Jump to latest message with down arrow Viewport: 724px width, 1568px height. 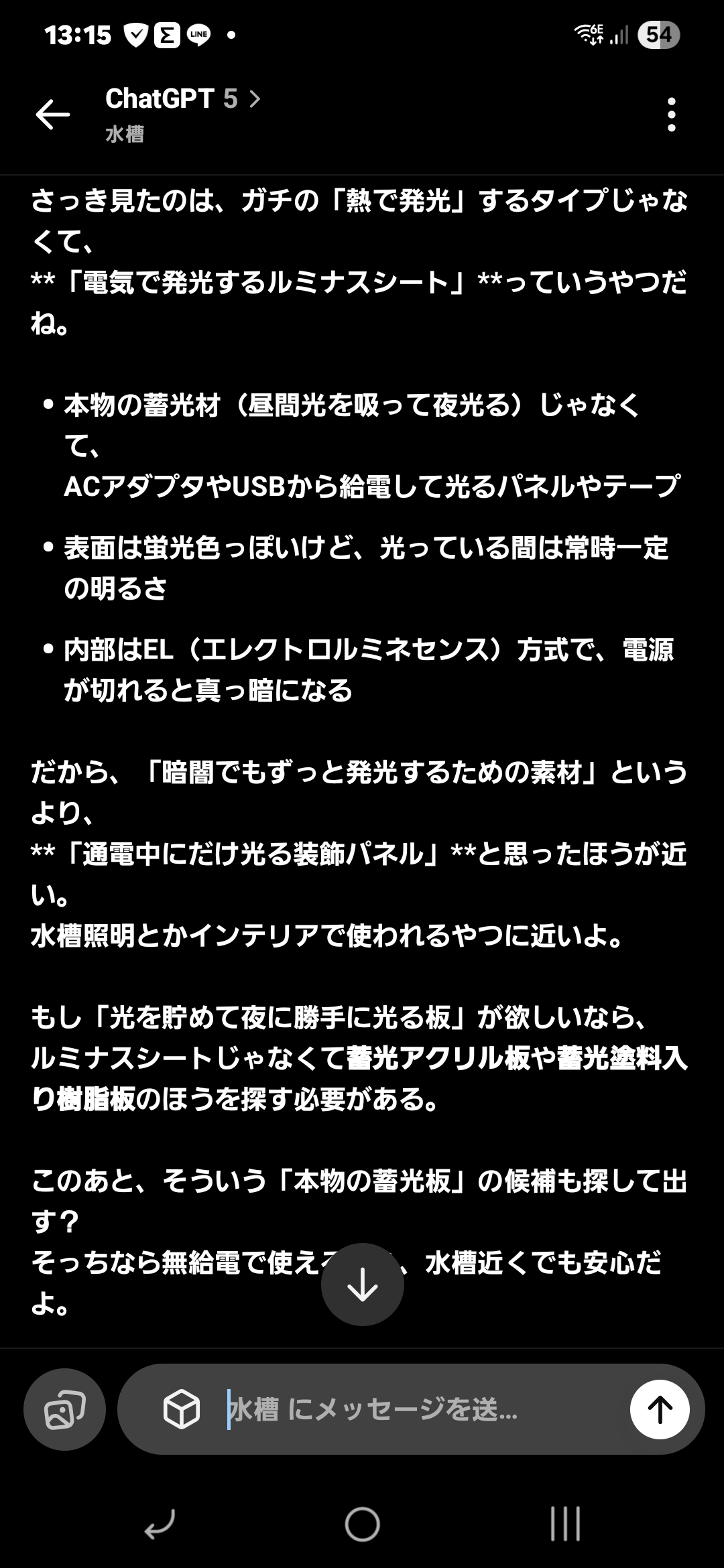coord(363,1284)
